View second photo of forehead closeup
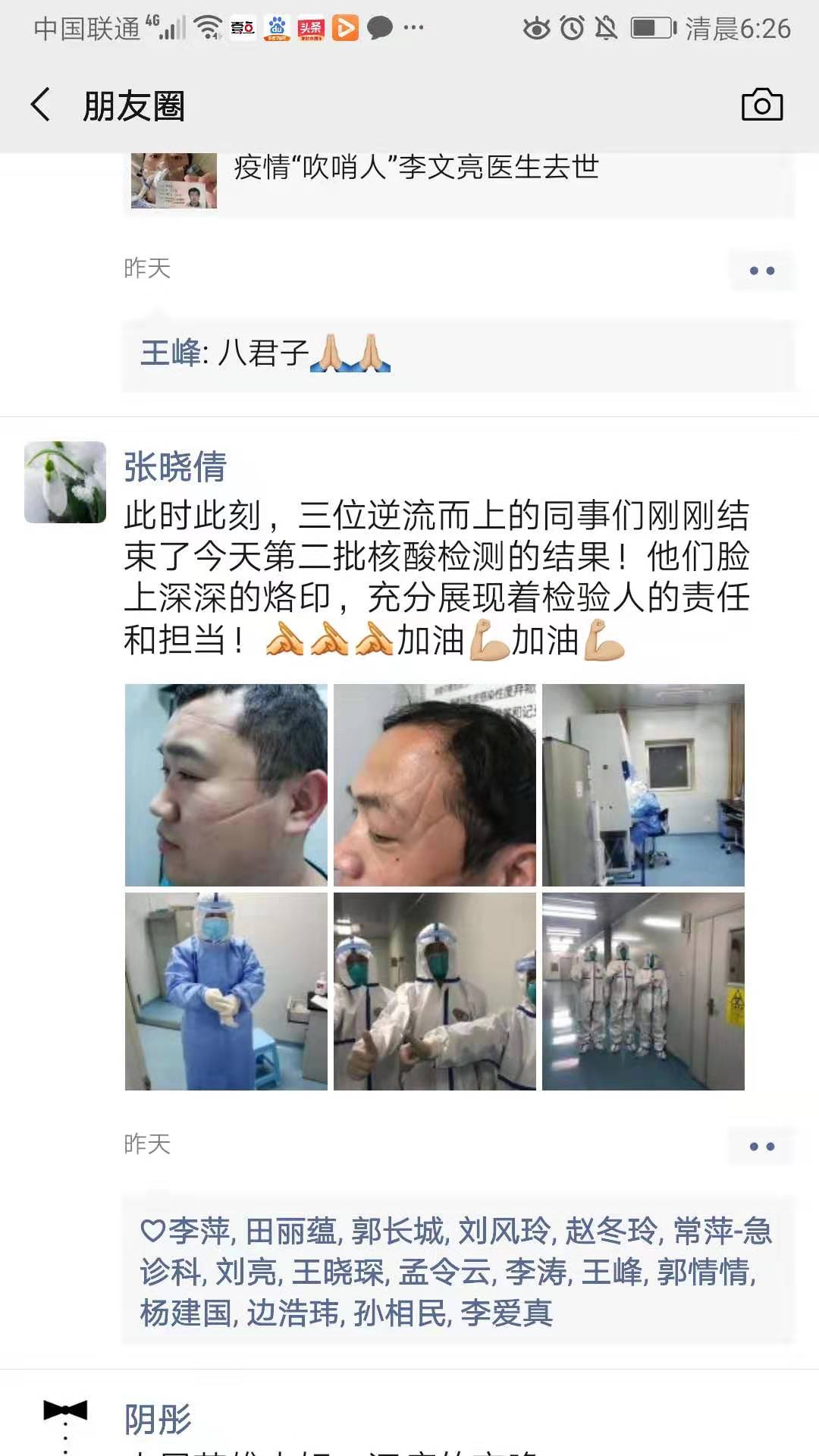The width and height of the screenshot is (819, 1456). [x=435, y=785]
